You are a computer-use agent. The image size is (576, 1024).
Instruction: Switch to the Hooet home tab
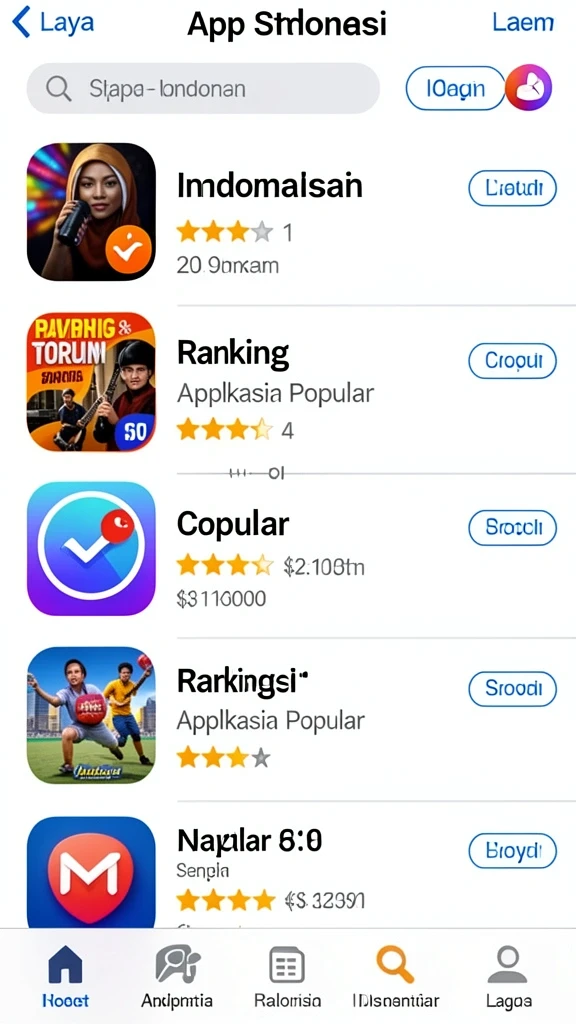[x=65, y=976]
